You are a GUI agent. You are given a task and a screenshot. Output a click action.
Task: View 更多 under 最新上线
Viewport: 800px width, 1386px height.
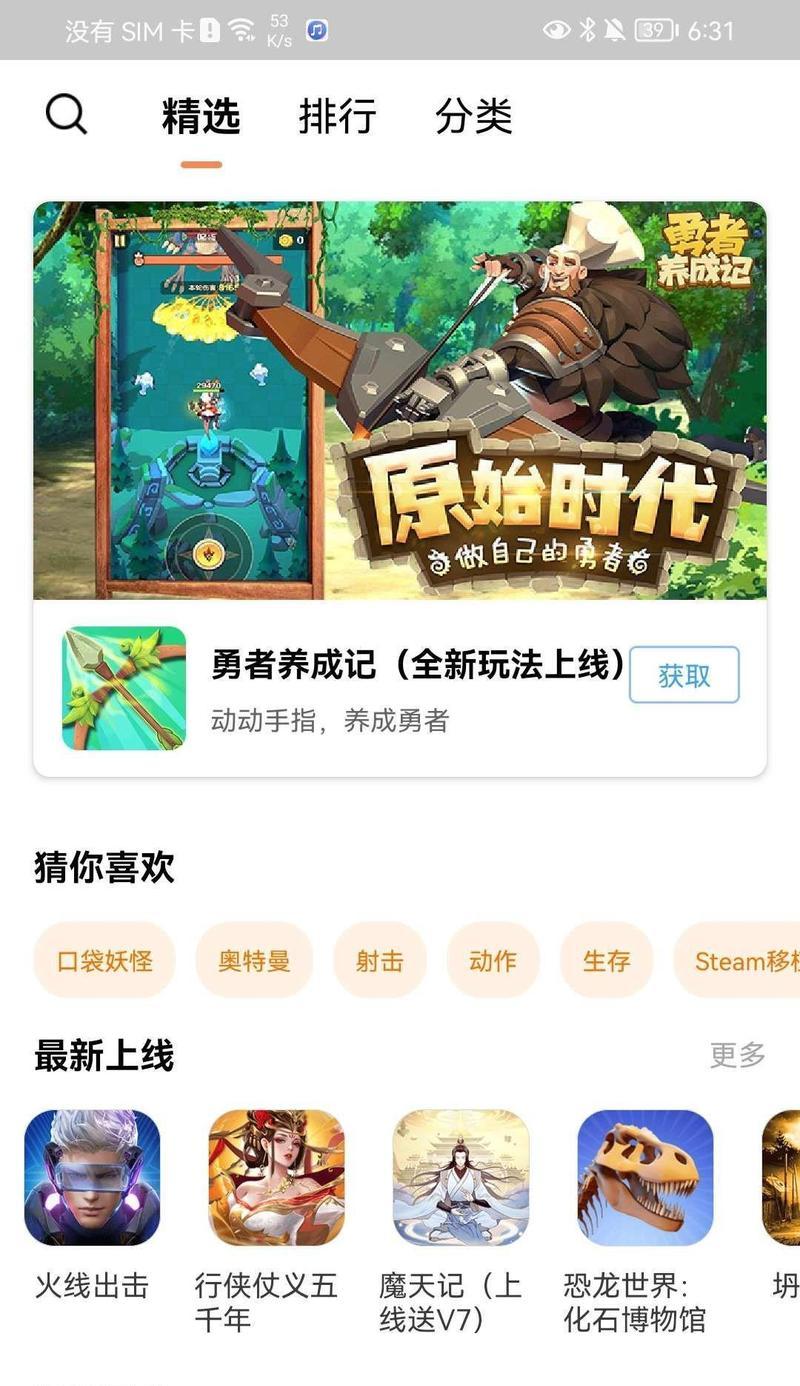click(737, 1055)
